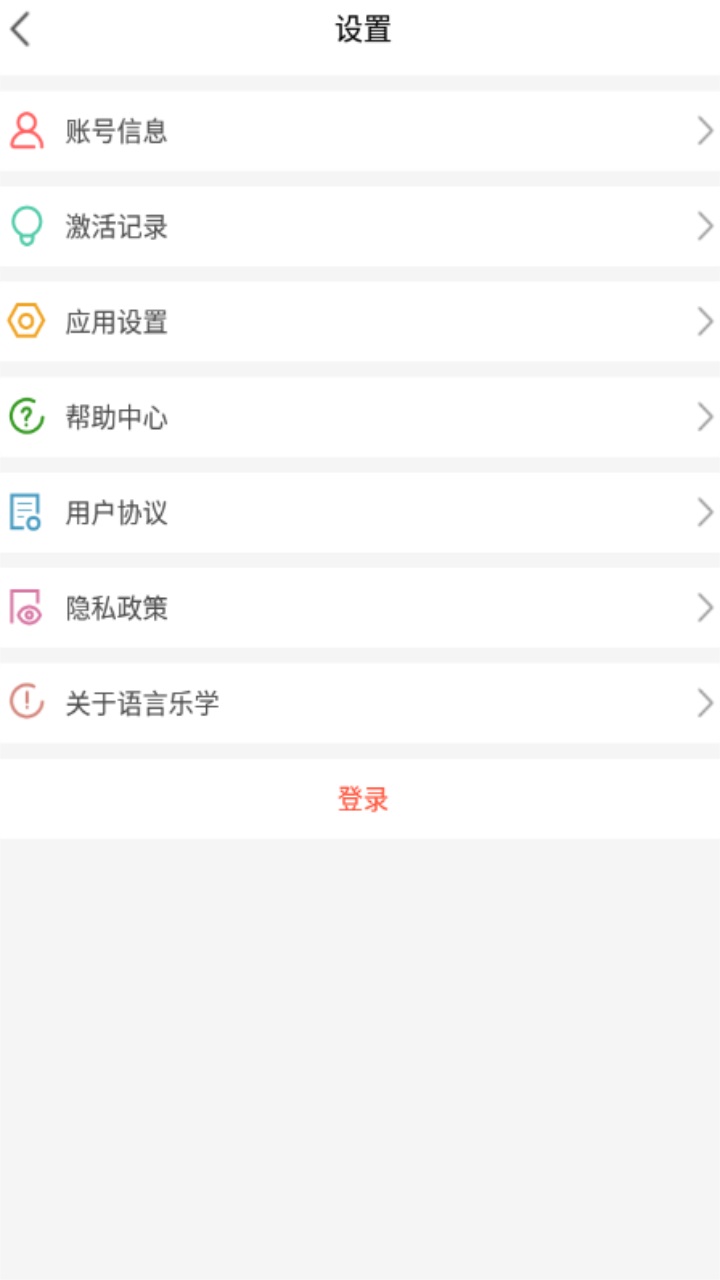This screenshot has height=1280, width=720.
Task: Expand the 关于语言乐学 row chevron
Action: point(704,703)
